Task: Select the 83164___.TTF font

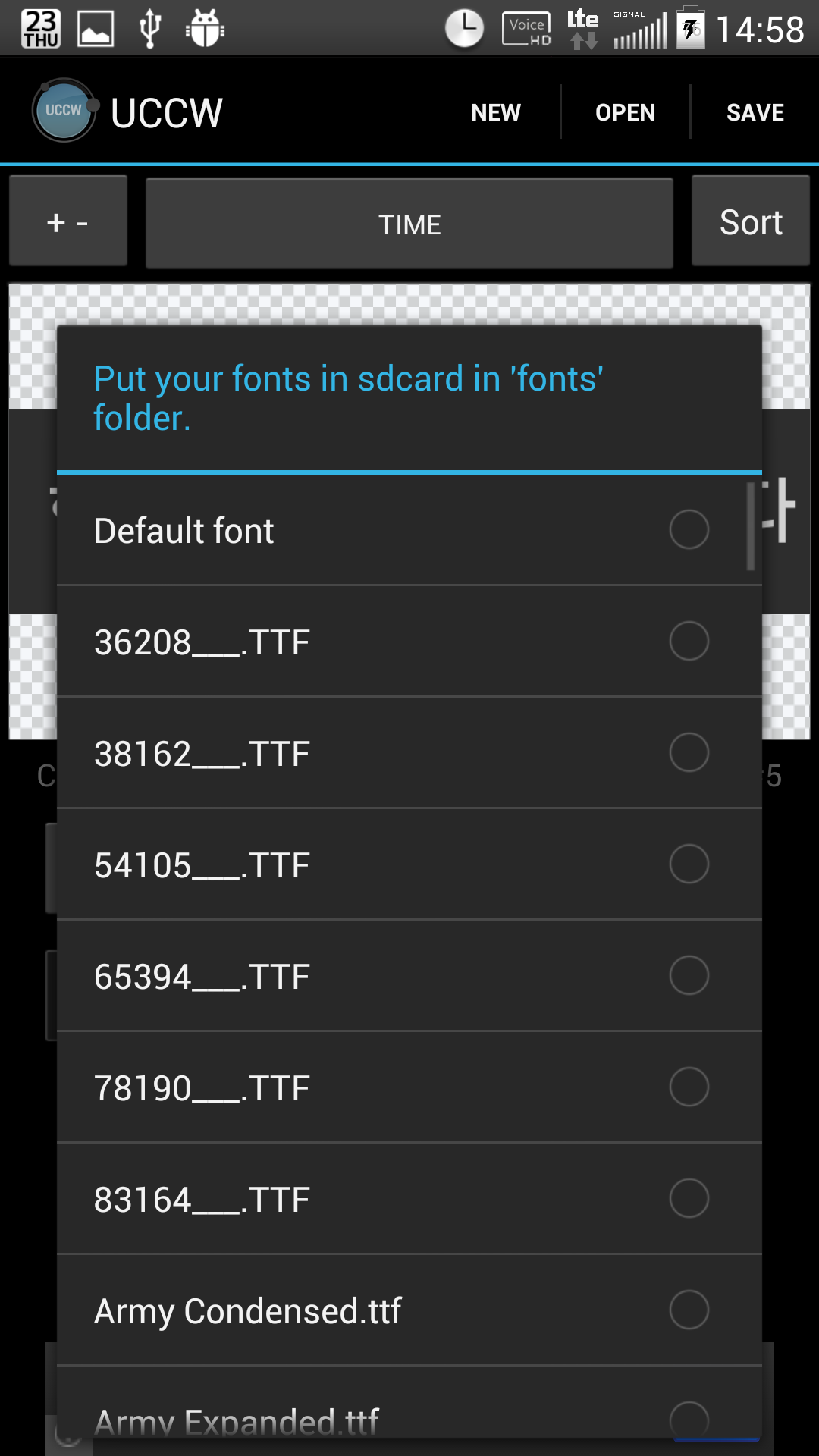Action: click(x=409, y=1199)
